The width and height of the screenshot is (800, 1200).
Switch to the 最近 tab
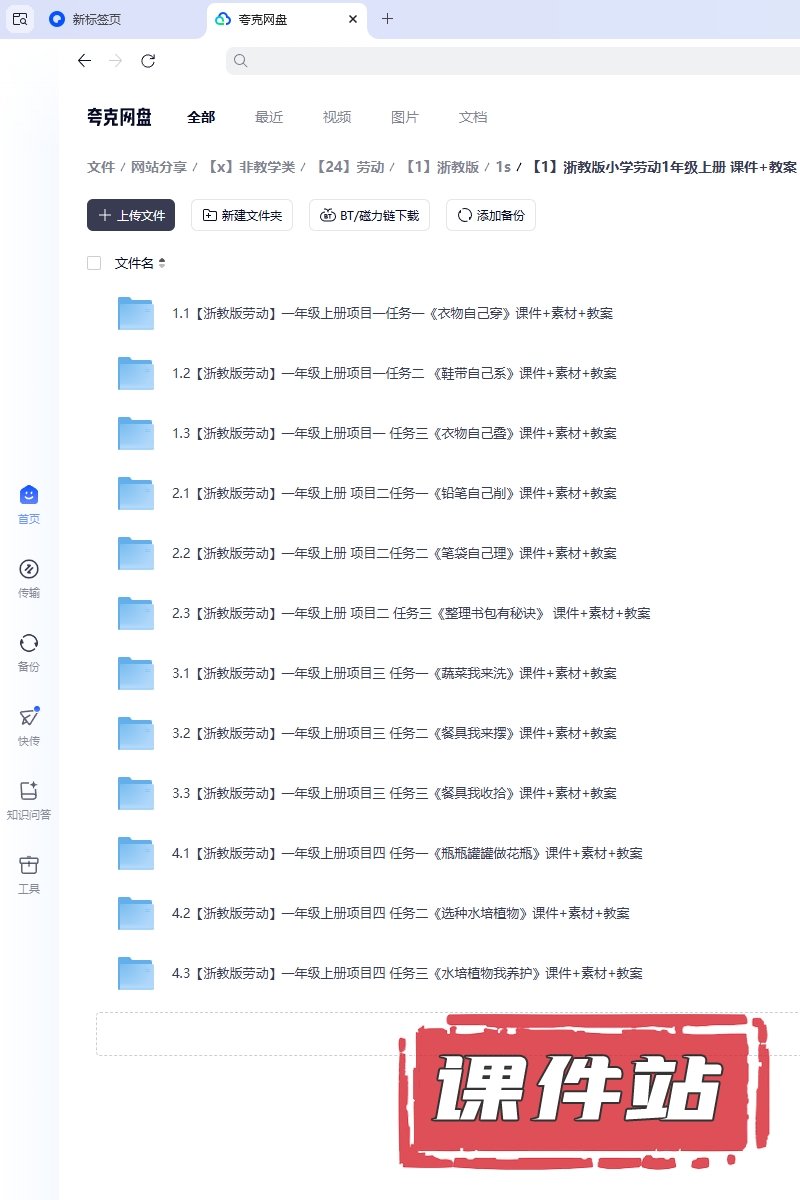pos(269,117)
